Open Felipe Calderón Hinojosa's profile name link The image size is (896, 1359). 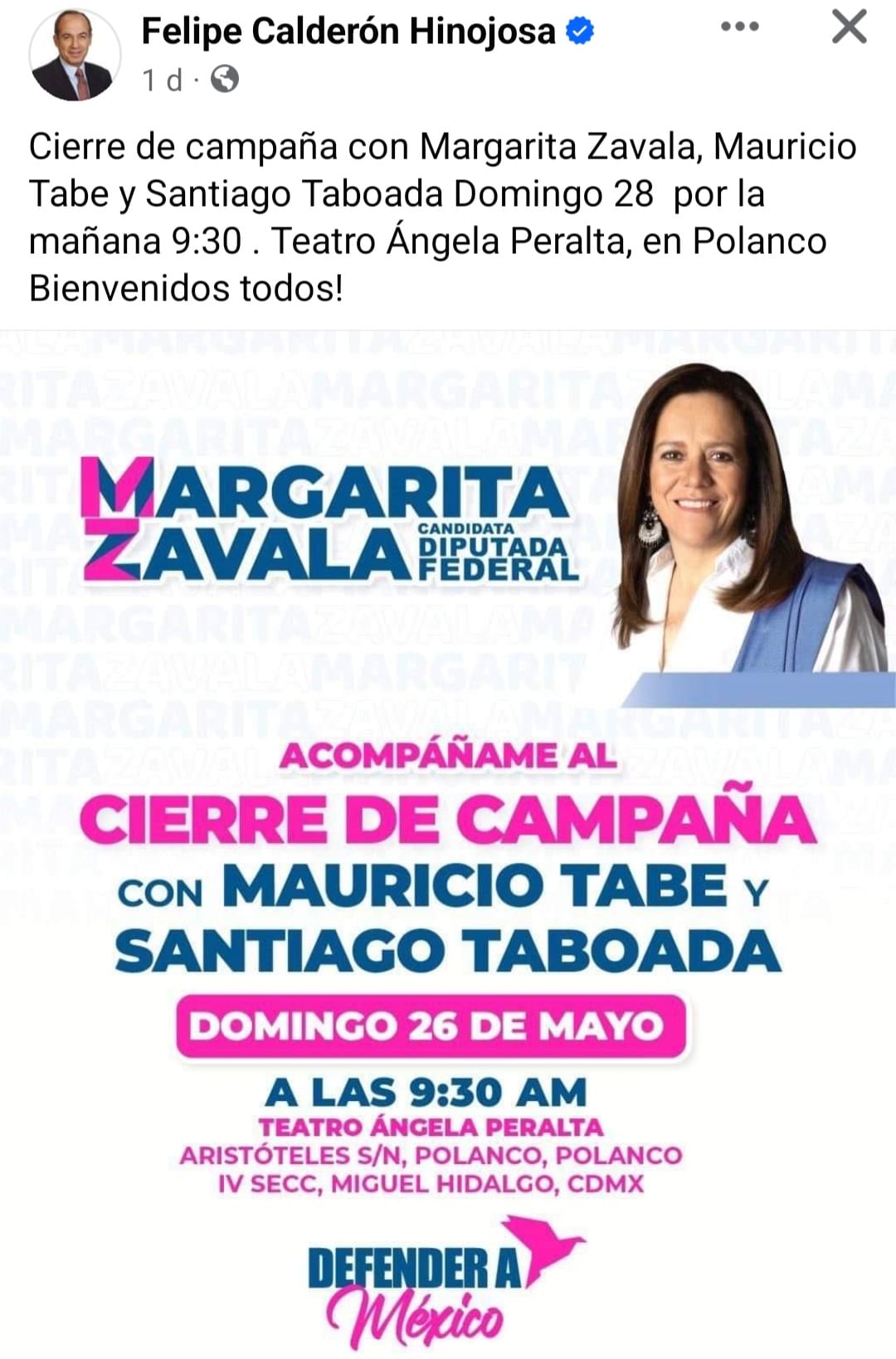(x=348, y=32)
